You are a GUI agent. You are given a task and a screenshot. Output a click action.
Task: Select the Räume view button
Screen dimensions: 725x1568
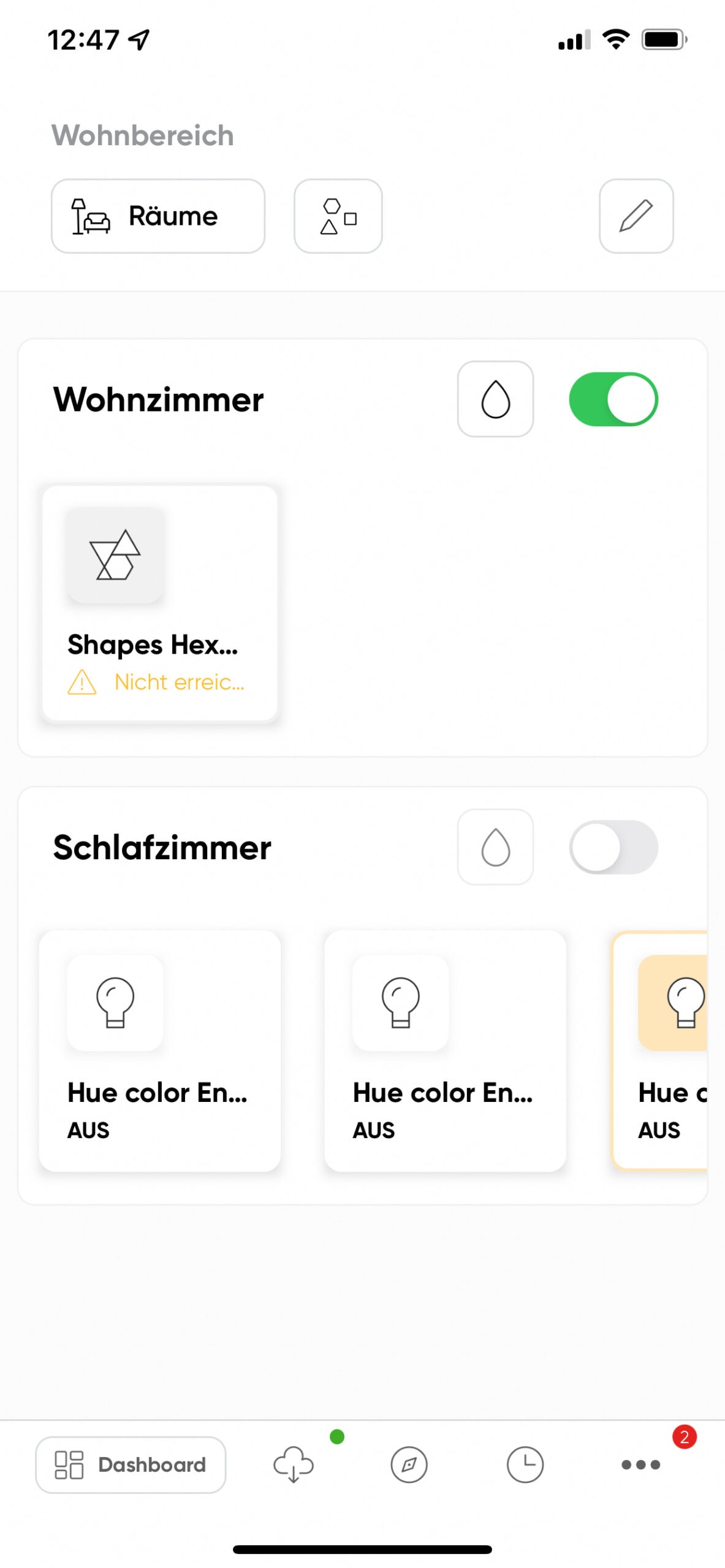[158, 216]
